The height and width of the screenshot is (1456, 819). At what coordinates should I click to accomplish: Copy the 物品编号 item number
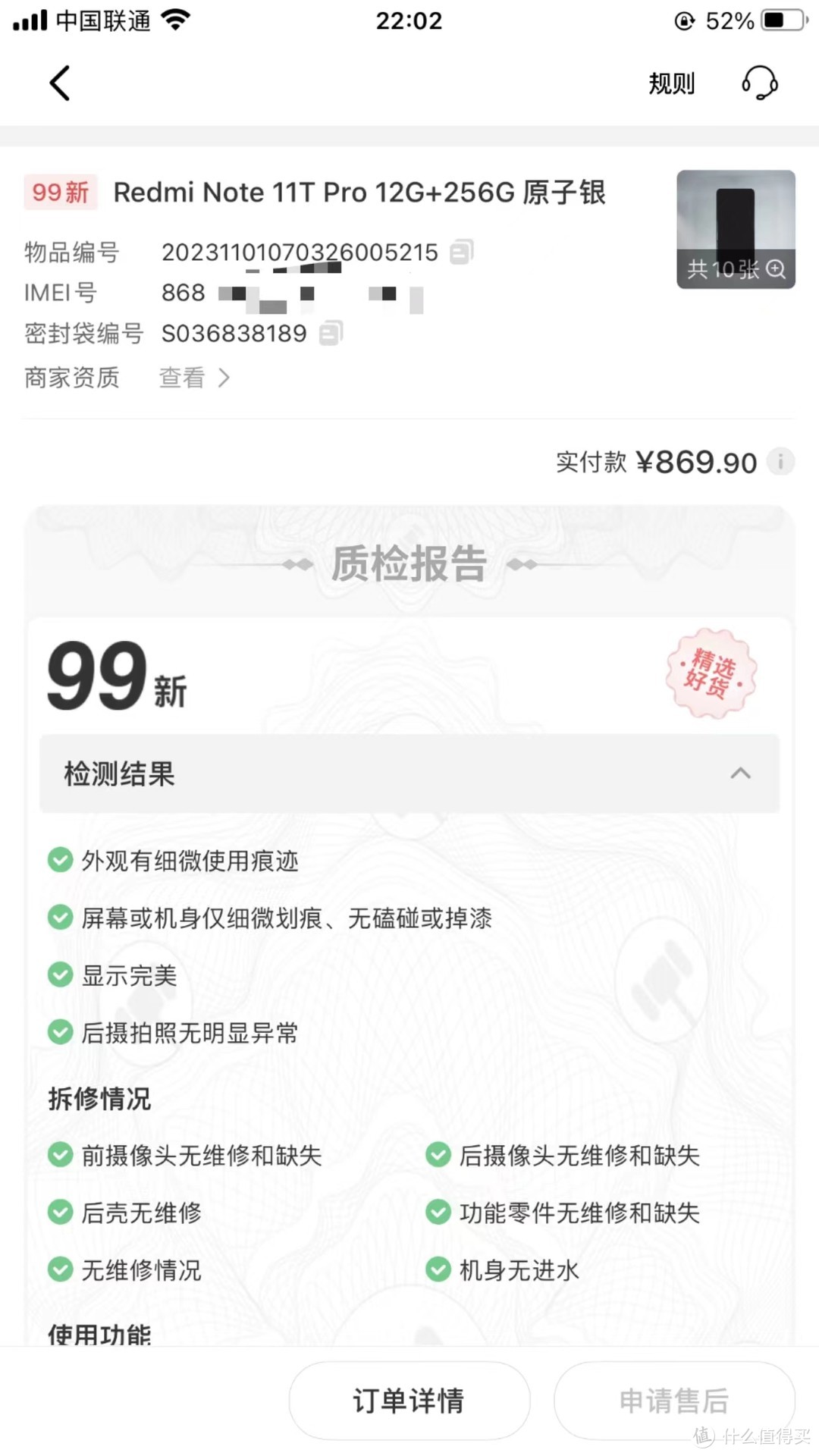[461, 252]
